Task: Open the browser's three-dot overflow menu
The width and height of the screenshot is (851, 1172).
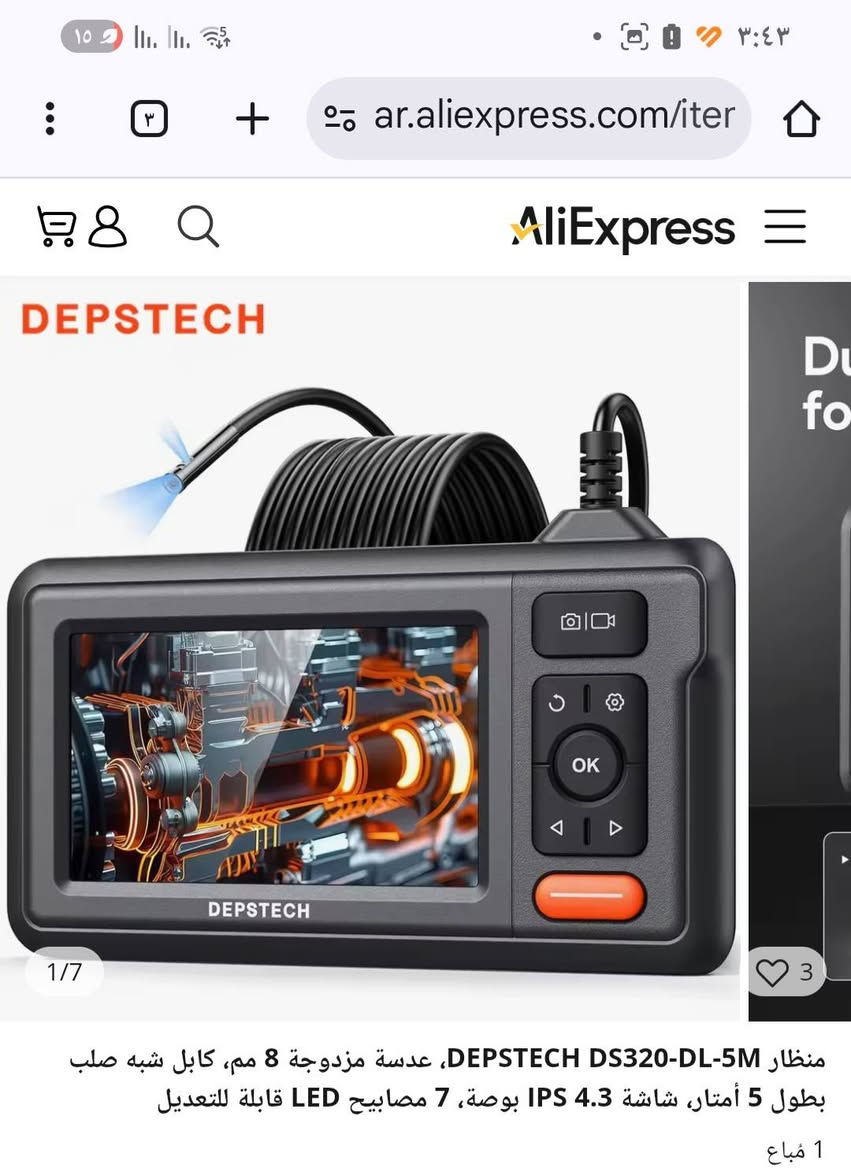Action: [49, 119]
